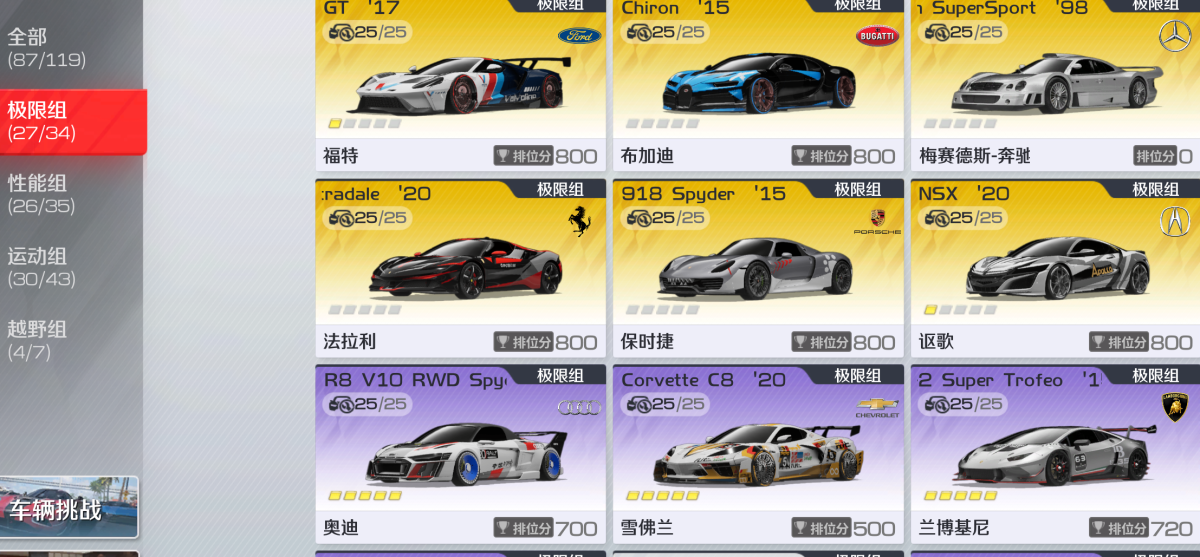Open the 车辆挑战 banner
Image resolution: width=1200 pixels, height=557 pixels.
click(68, 508)
